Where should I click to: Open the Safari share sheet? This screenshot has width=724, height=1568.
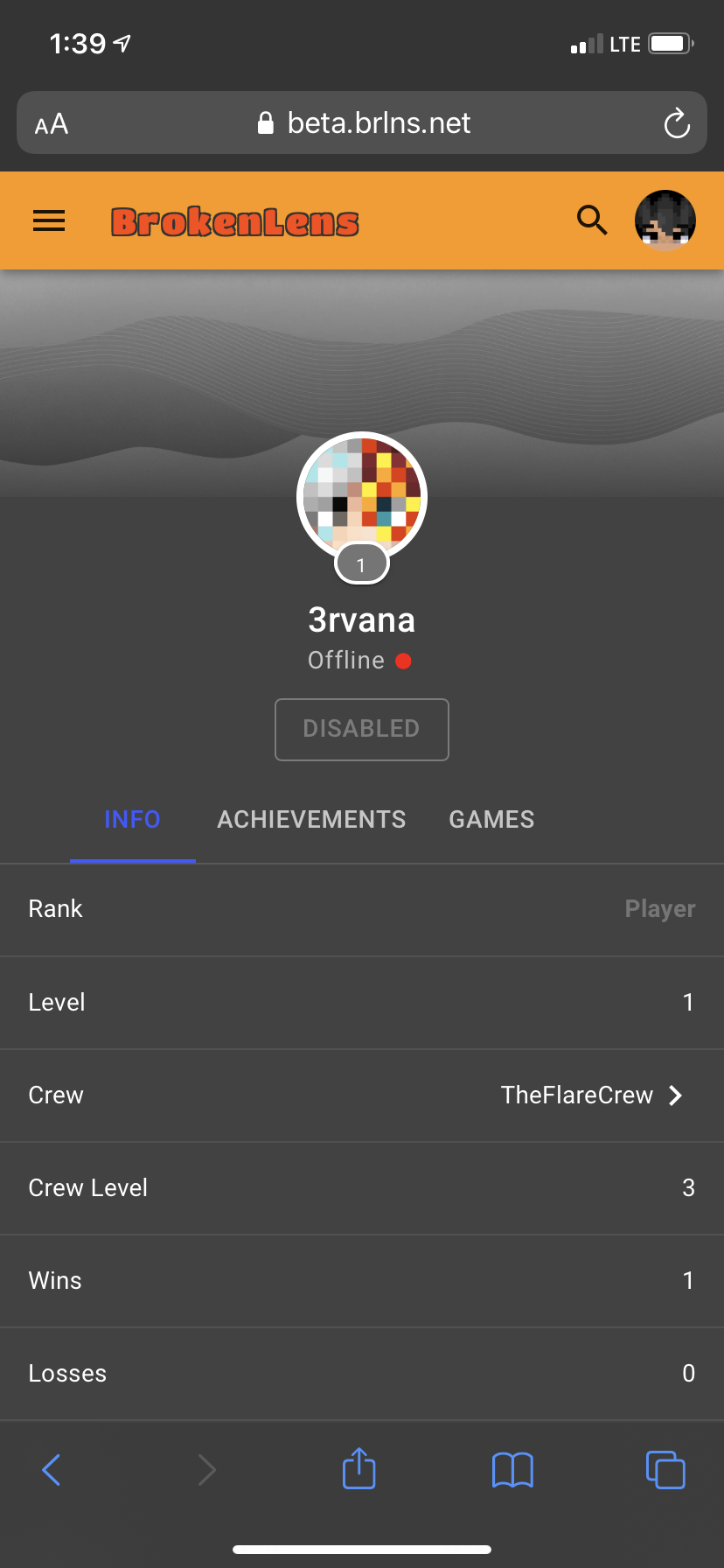(359, 1468)
